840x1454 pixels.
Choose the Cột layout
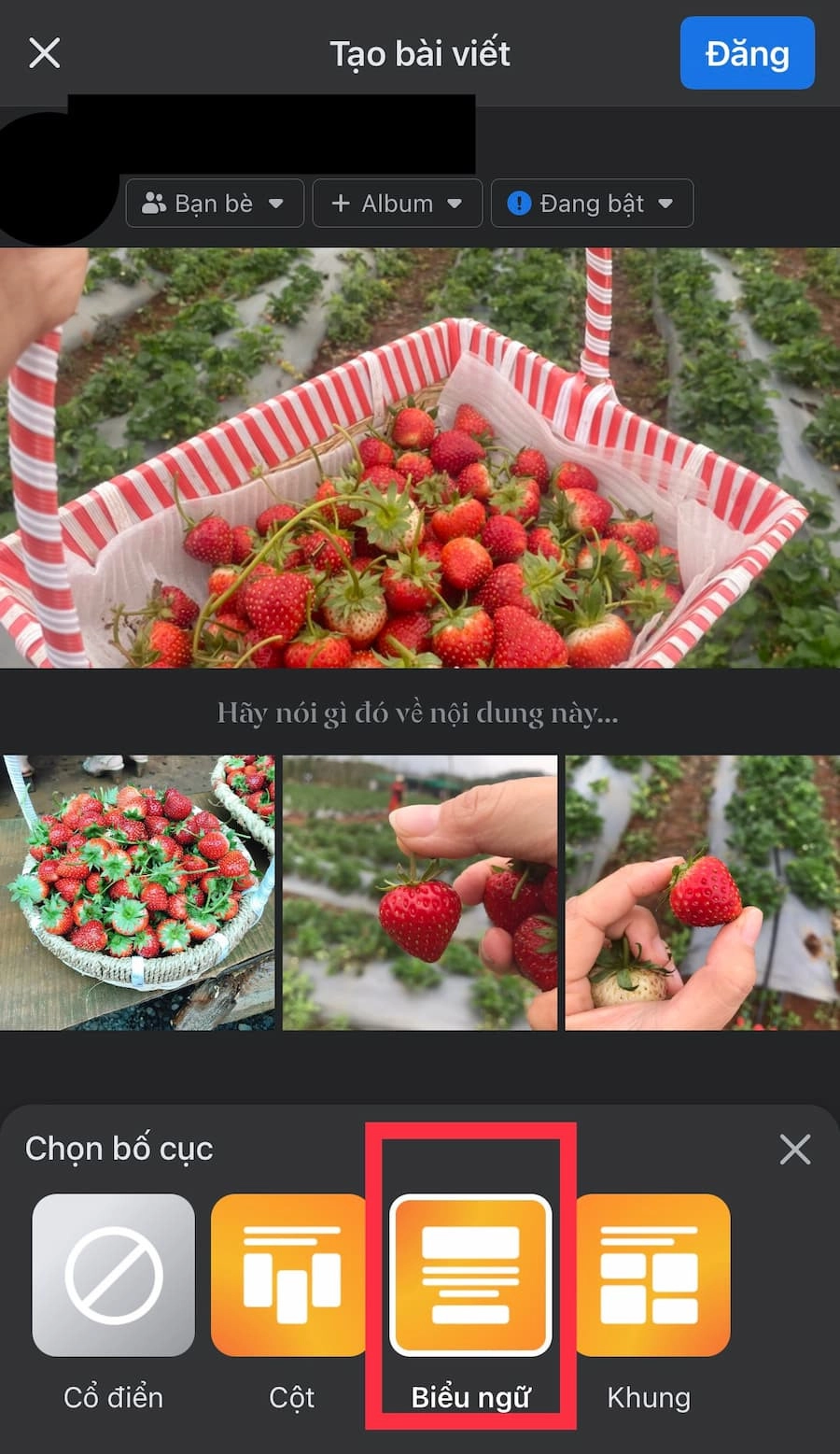point(291,1275)
